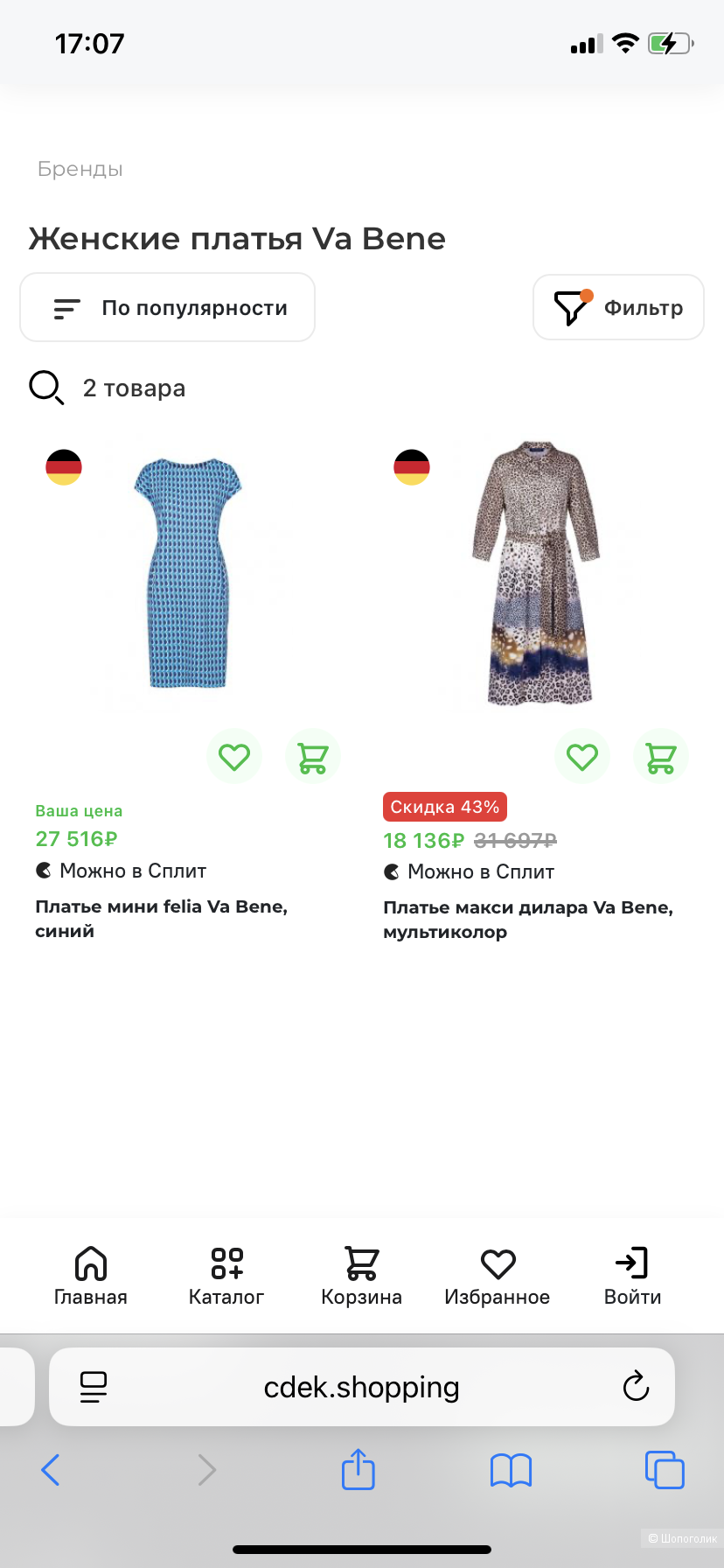The image size is (724, 1568).
Task: Open the multicolor дилара Va Bene dress
Action: 536,573
